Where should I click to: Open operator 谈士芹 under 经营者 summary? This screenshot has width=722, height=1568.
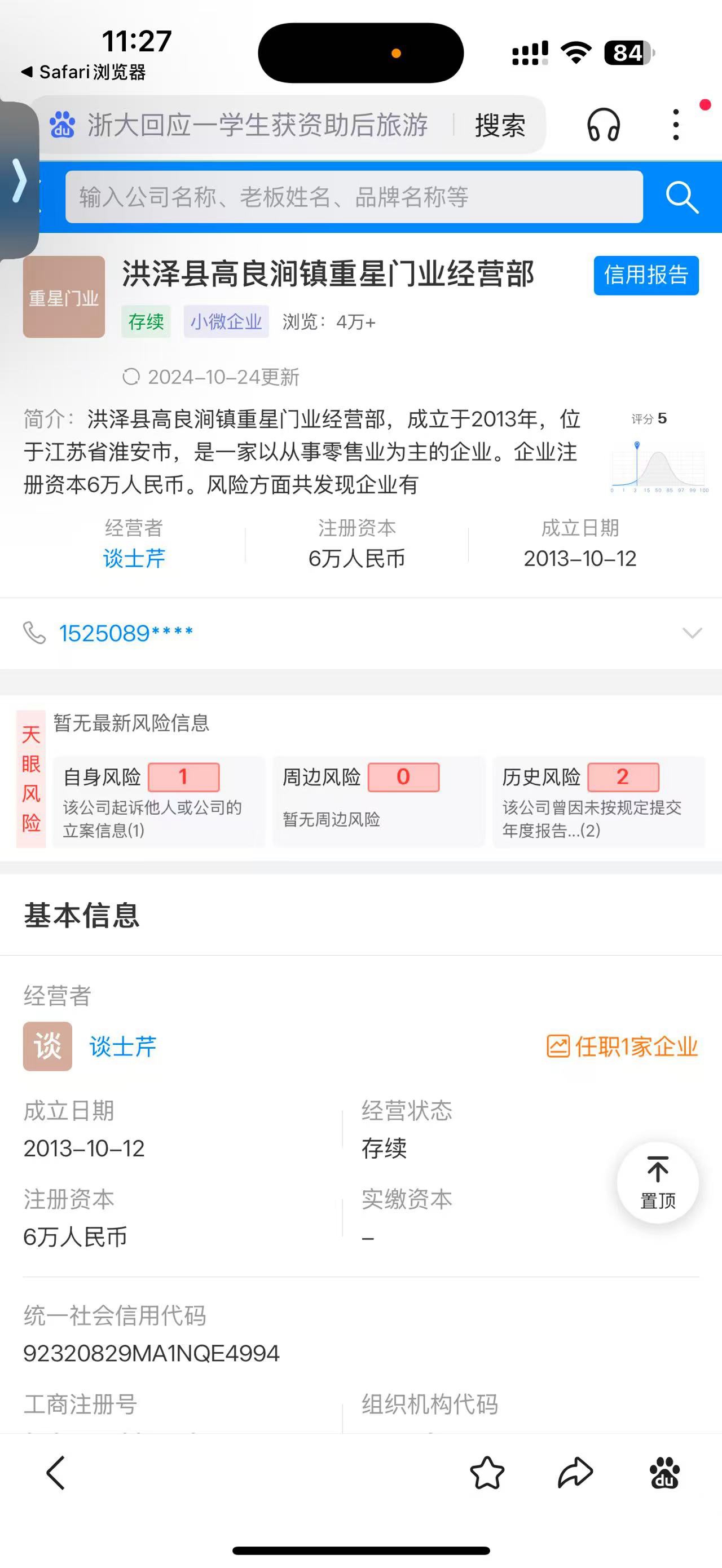tap(134, 558)
